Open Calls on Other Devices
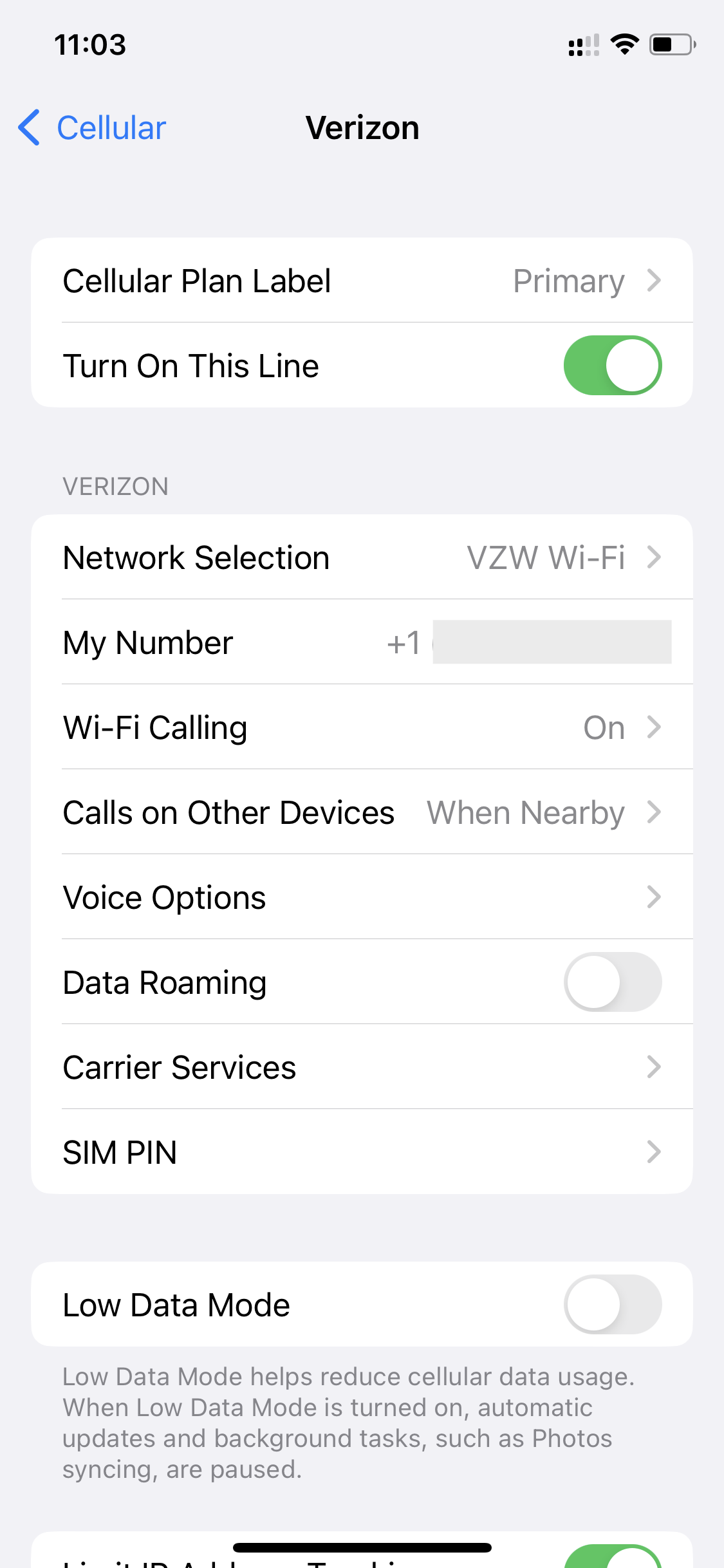Screen dimensions: 724x1568 pos(362,812)
